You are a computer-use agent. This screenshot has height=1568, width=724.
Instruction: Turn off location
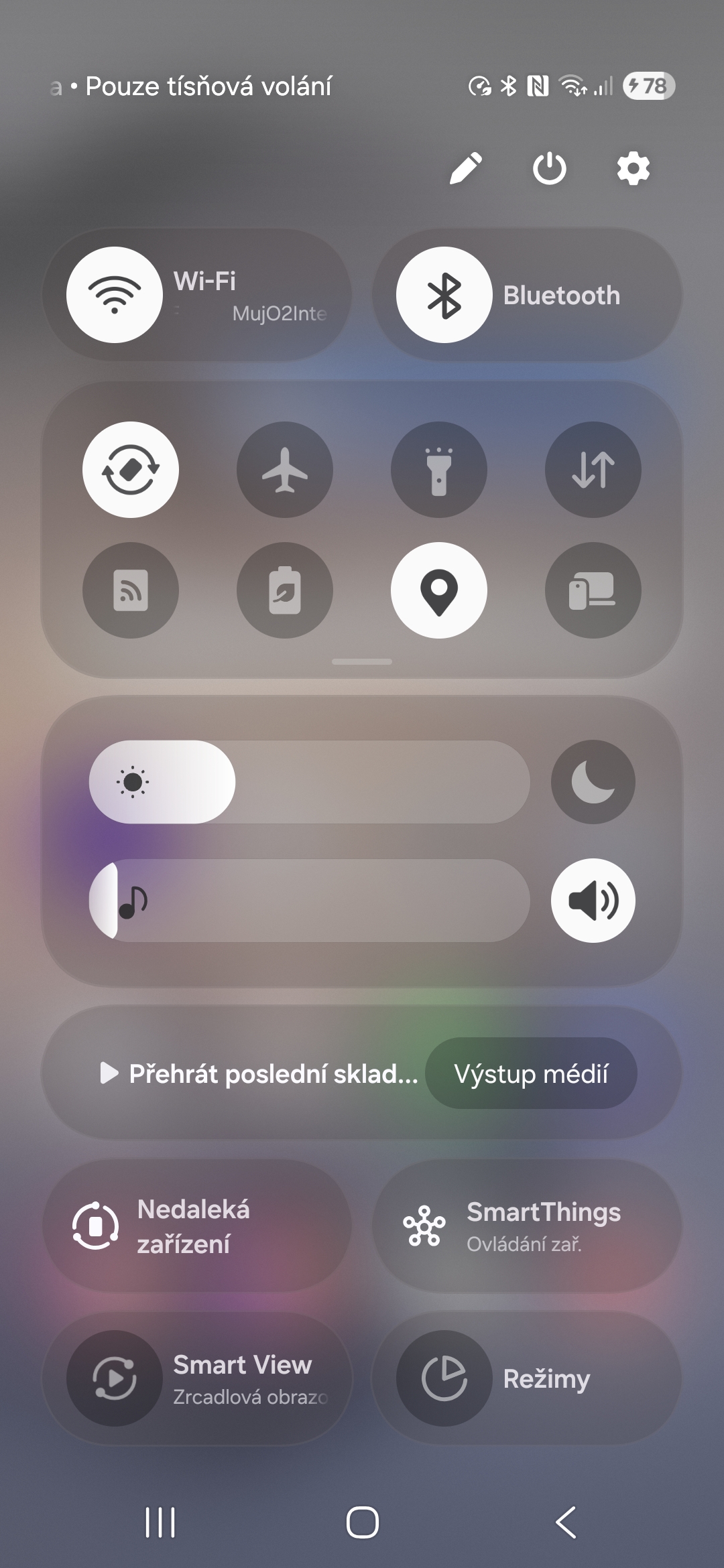(x=439, y=590)
